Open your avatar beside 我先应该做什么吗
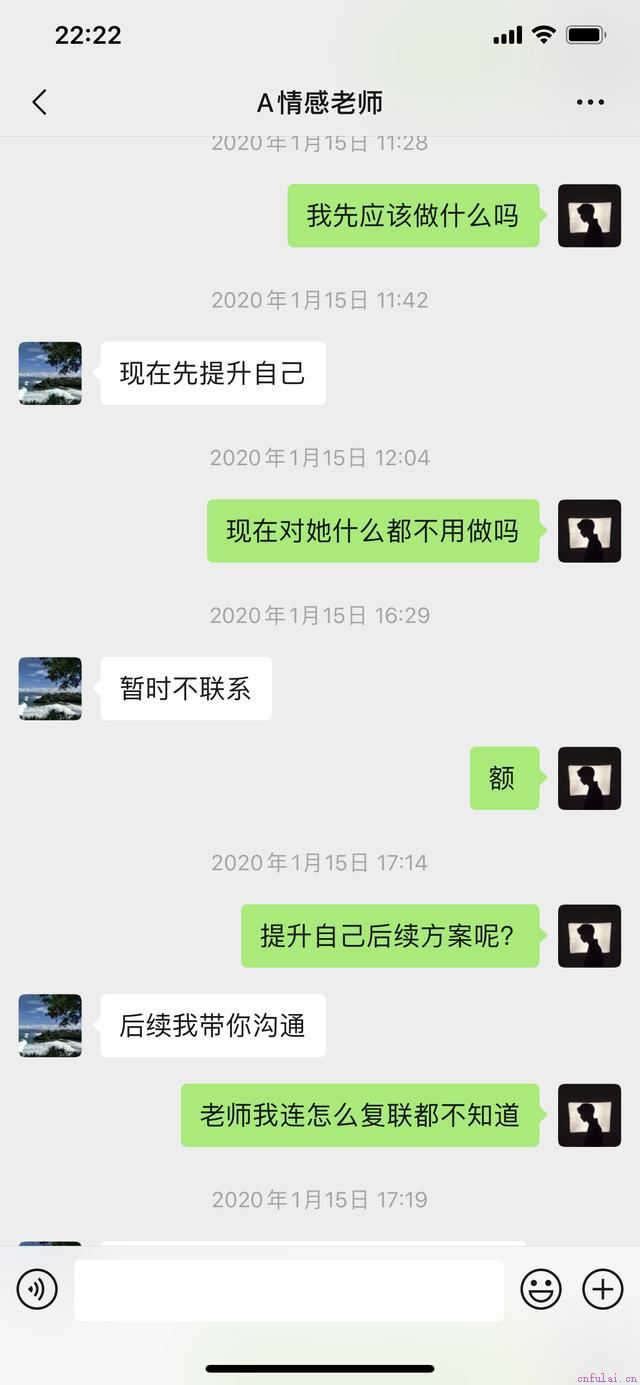 (589, 216)
